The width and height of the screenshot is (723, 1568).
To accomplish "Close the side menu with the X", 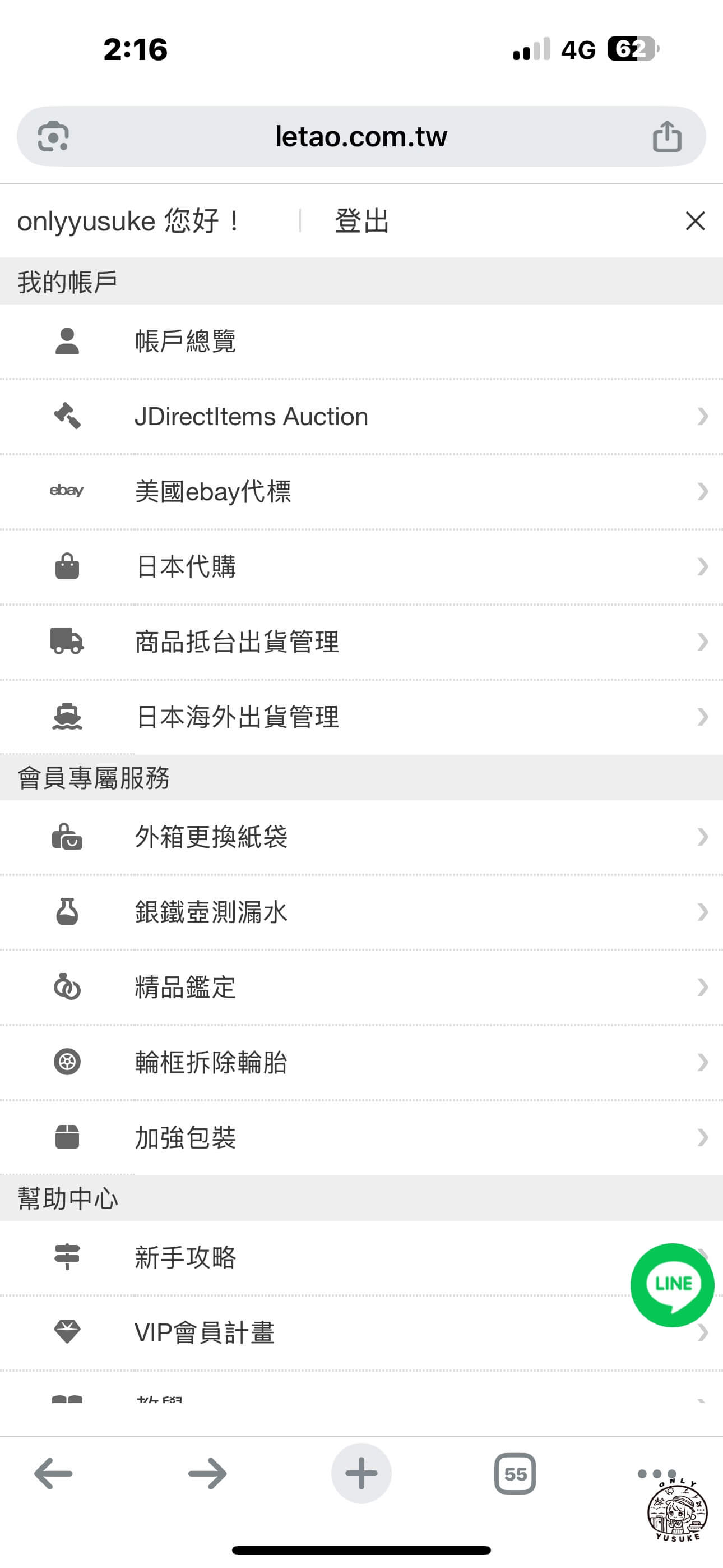I will coord(695,221).
